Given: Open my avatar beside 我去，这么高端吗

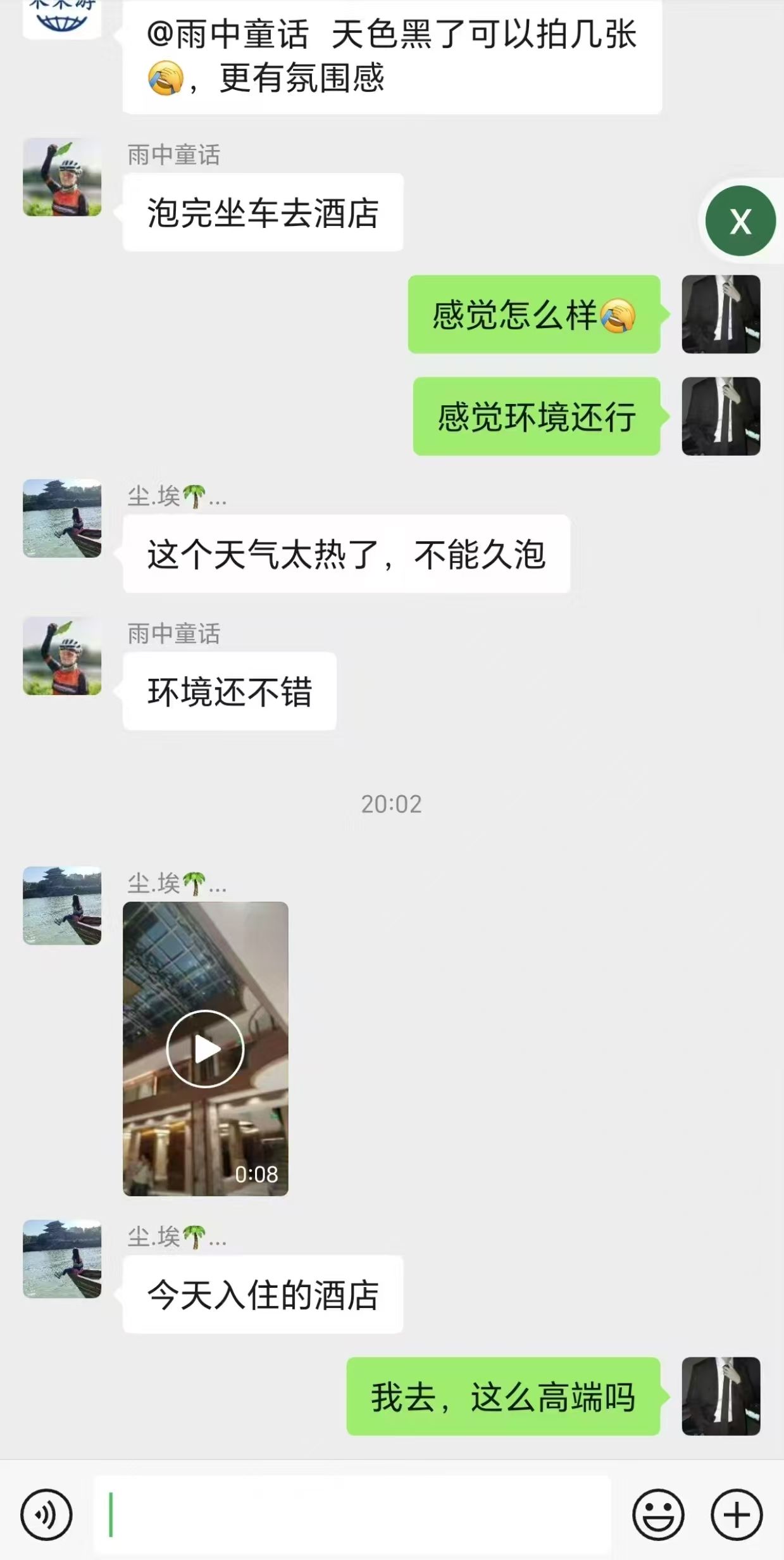Looking at the screenshot, I should point(721,1396).
